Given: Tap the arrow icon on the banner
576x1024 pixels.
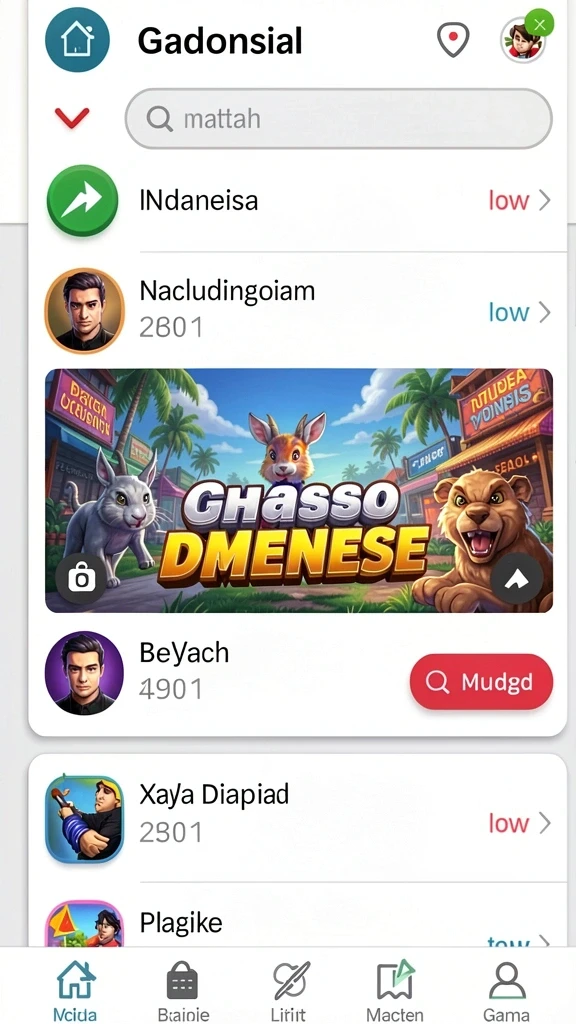Looking at the screenshot, I should point(517,578).
